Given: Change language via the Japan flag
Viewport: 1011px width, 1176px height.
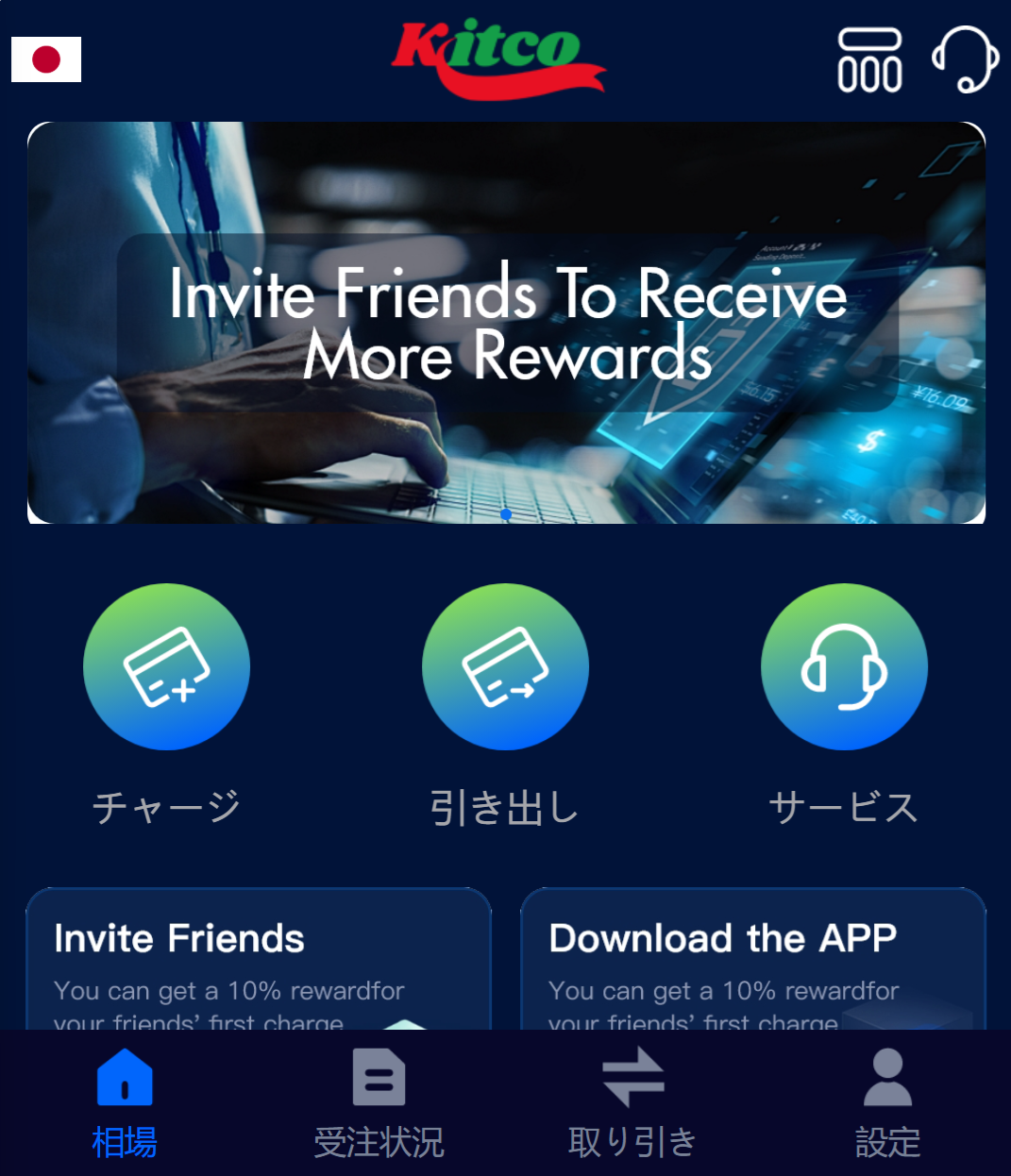Looking at the screenshot, I should (46, 59).
